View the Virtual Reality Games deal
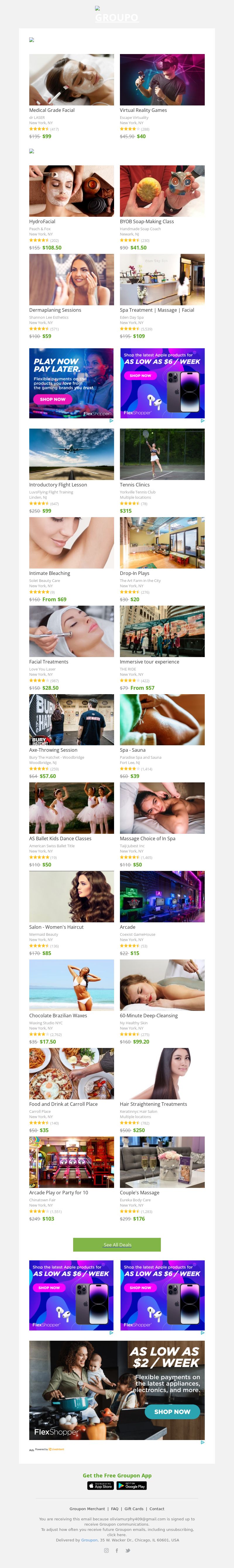This screenshot has width=234, height=1568. point(162,80)
